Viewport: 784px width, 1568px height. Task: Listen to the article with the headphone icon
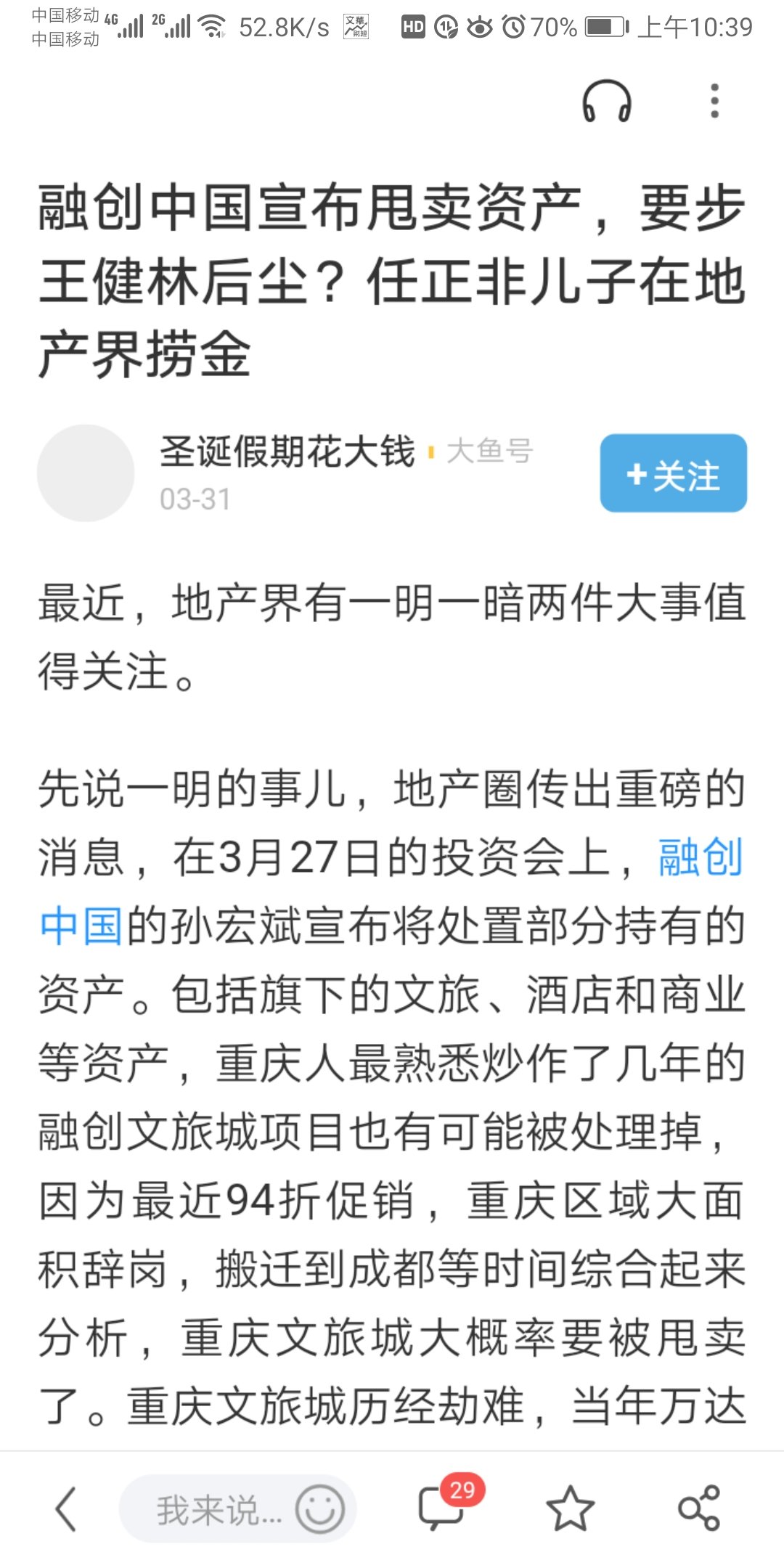(607, 102)
